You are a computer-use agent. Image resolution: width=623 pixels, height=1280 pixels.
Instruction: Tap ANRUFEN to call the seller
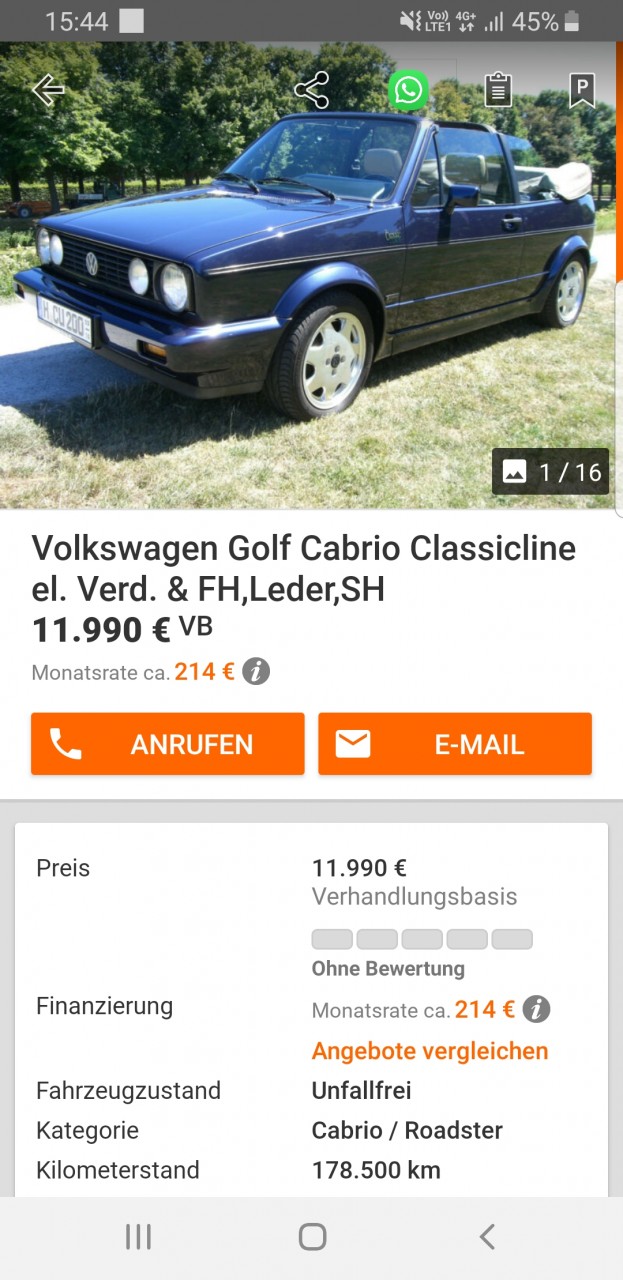(167, 744)
